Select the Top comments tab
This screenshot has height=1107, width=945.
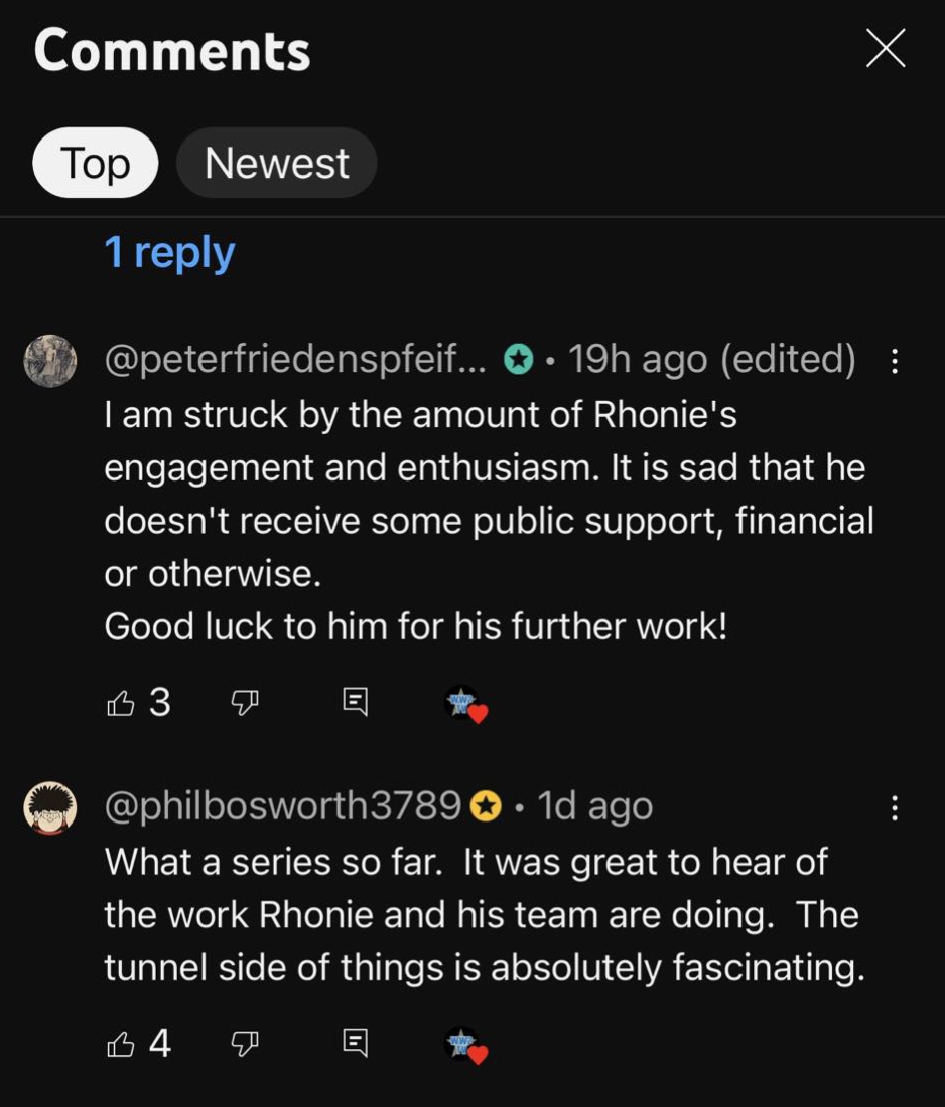click(x=95, y=163)
